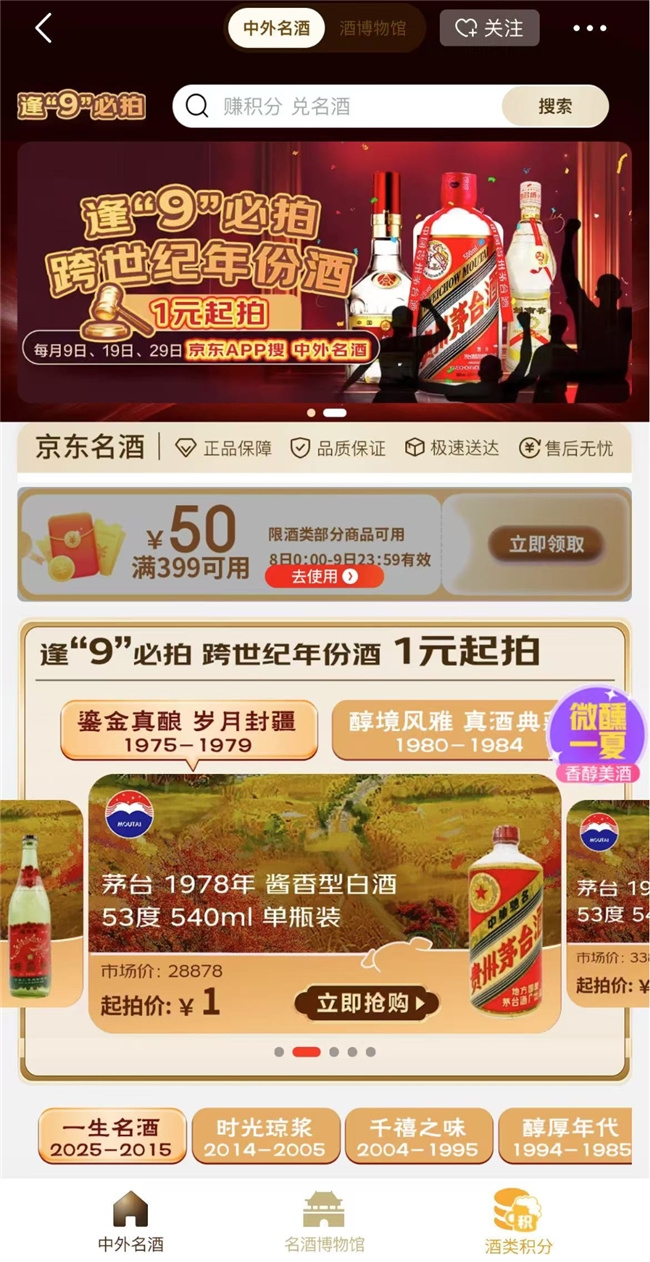Tap the 赚积分 兑名酒 search box

tap(340, 106)
